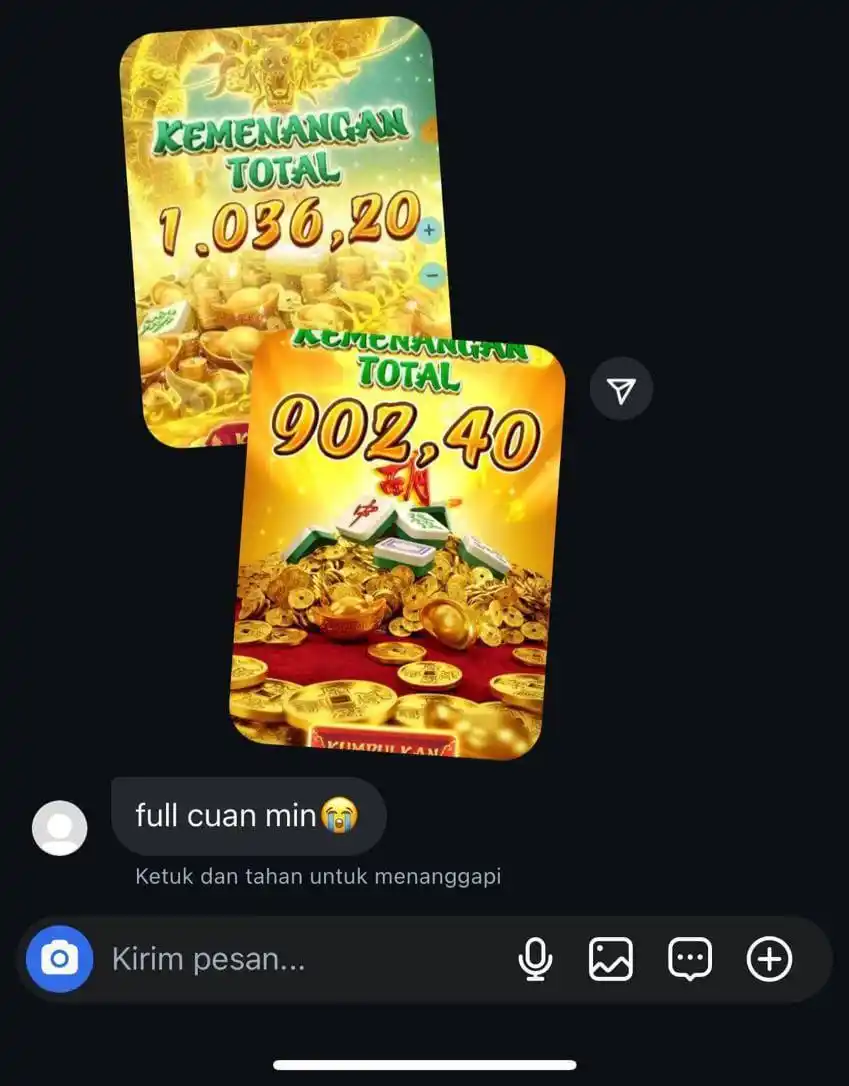Attach a photo from the gallery
The image size is (849, 1086).
(610, 960)
